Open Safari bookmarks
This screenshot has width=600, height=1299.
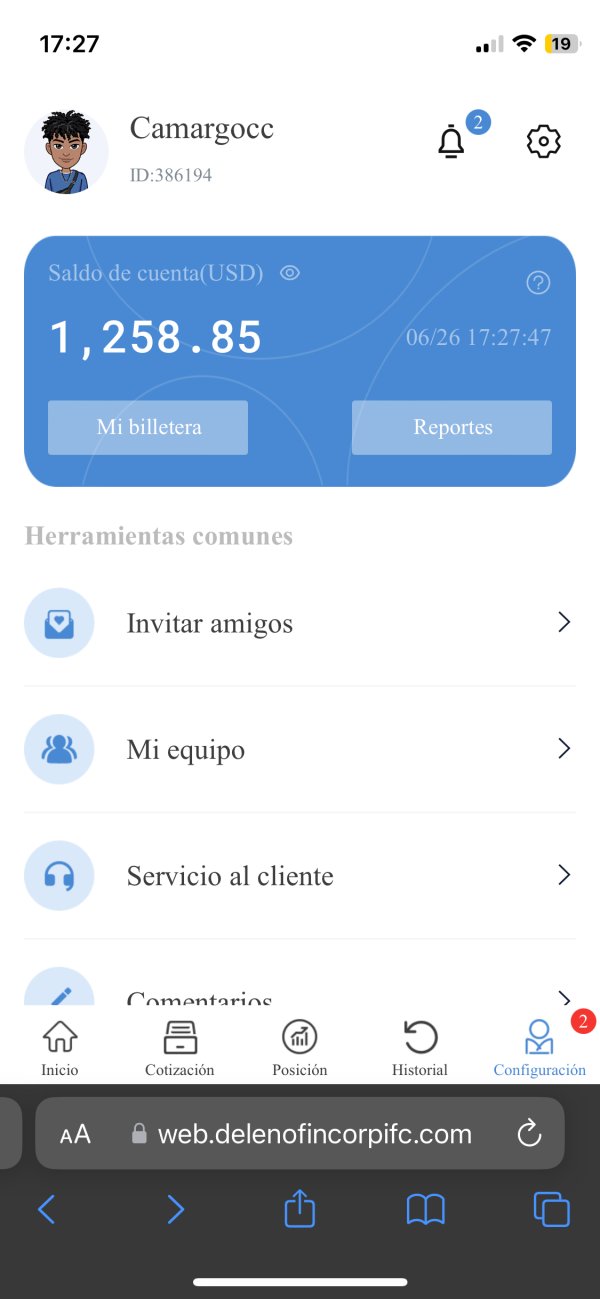point(425,1211)
